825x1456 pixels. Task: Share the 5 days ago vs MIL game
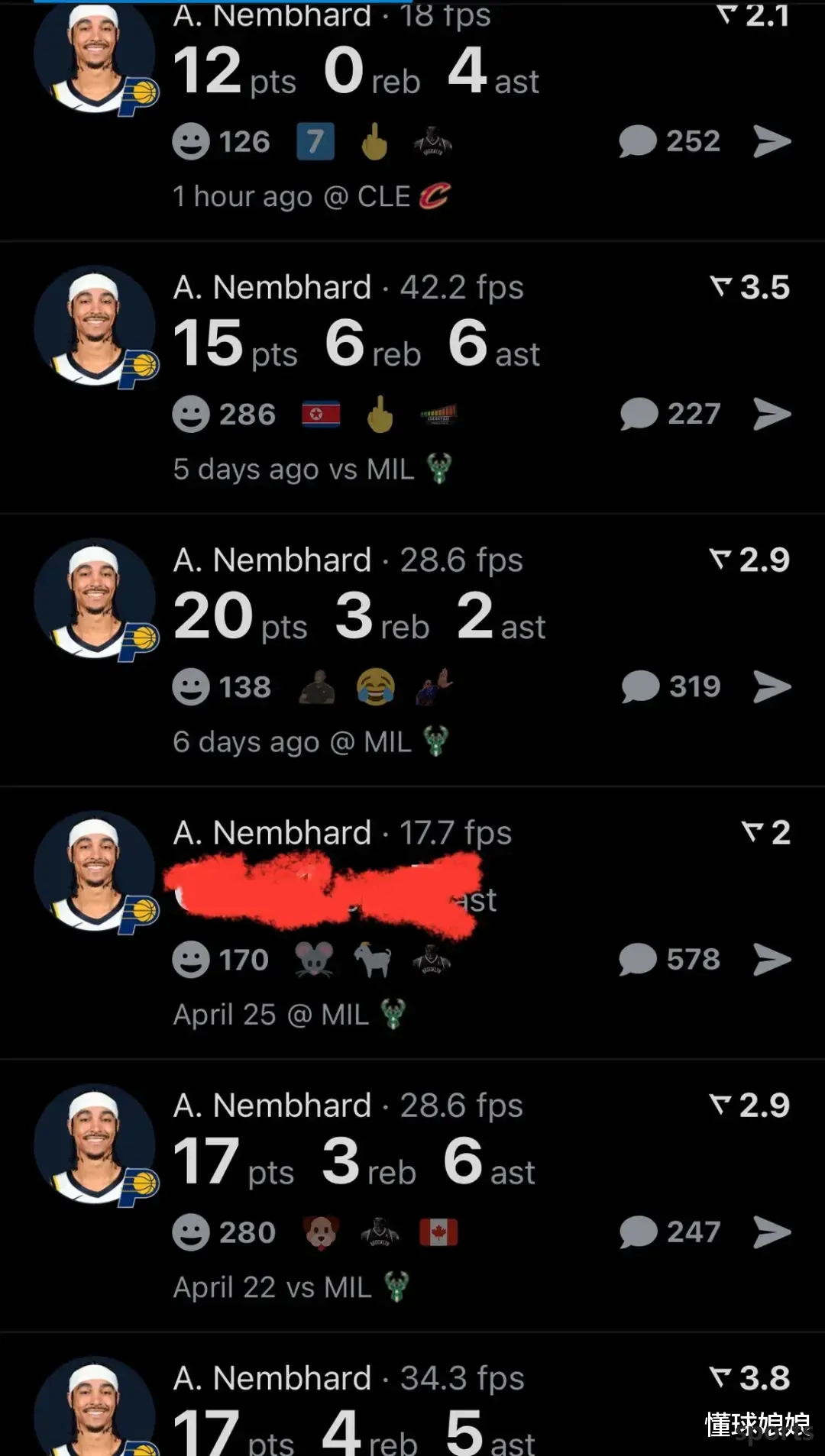pyautogui.click(x=772, y=414)
